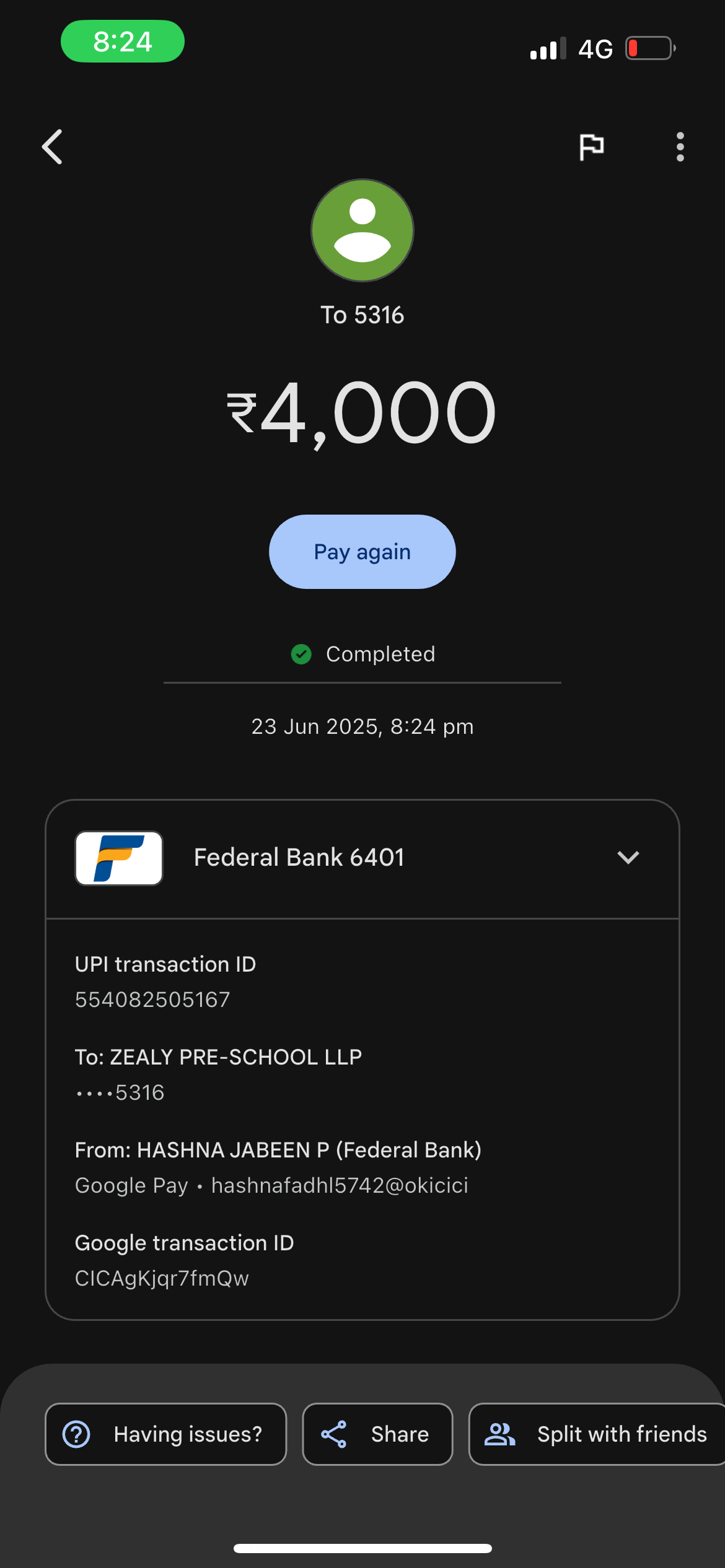This screenshot has width=725, height=1568.
Task: Open the three-dot overflow menu
Action: pos(680,147)
